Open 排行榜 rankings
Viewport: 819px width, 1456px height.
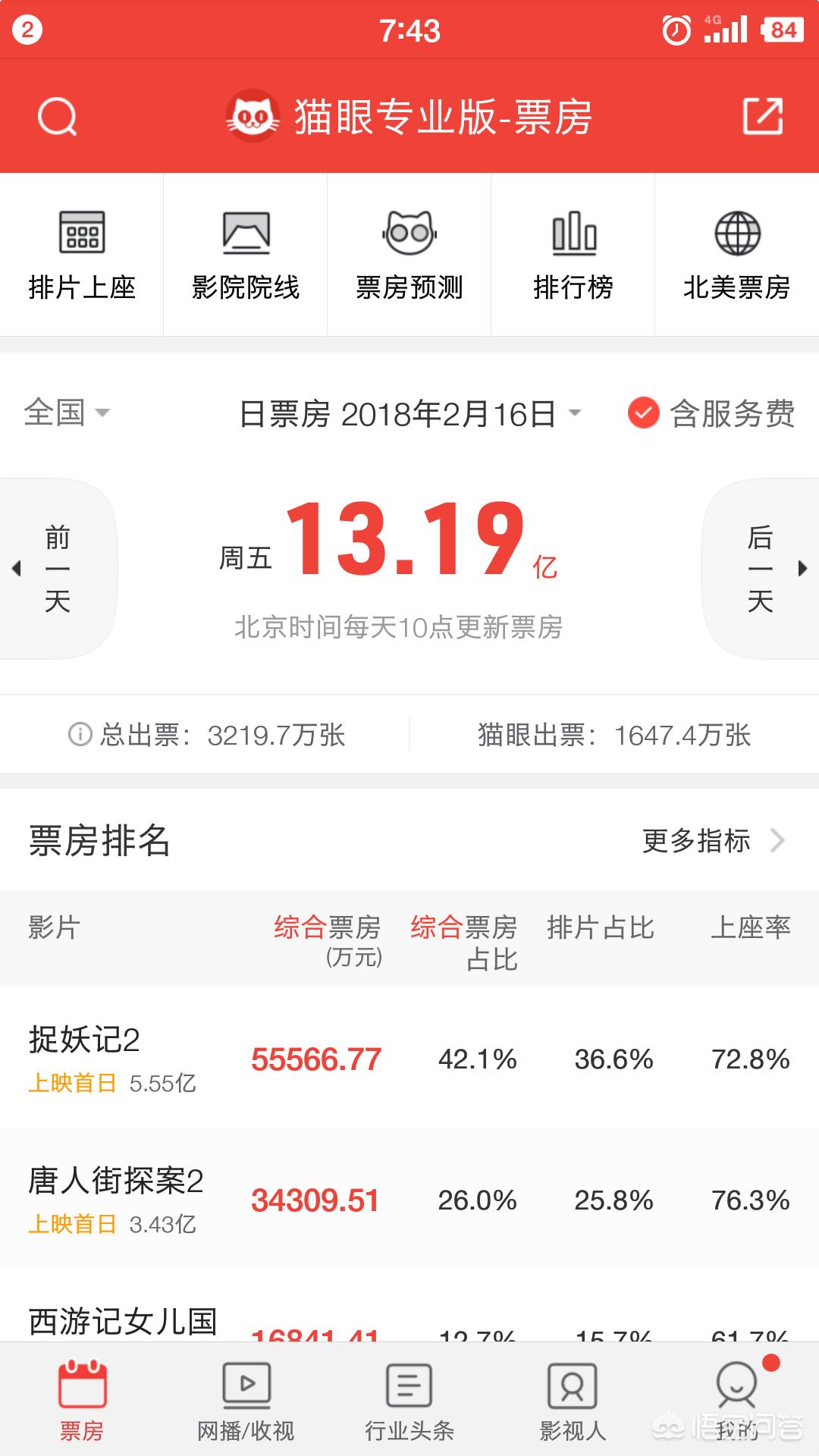point(573,255)
